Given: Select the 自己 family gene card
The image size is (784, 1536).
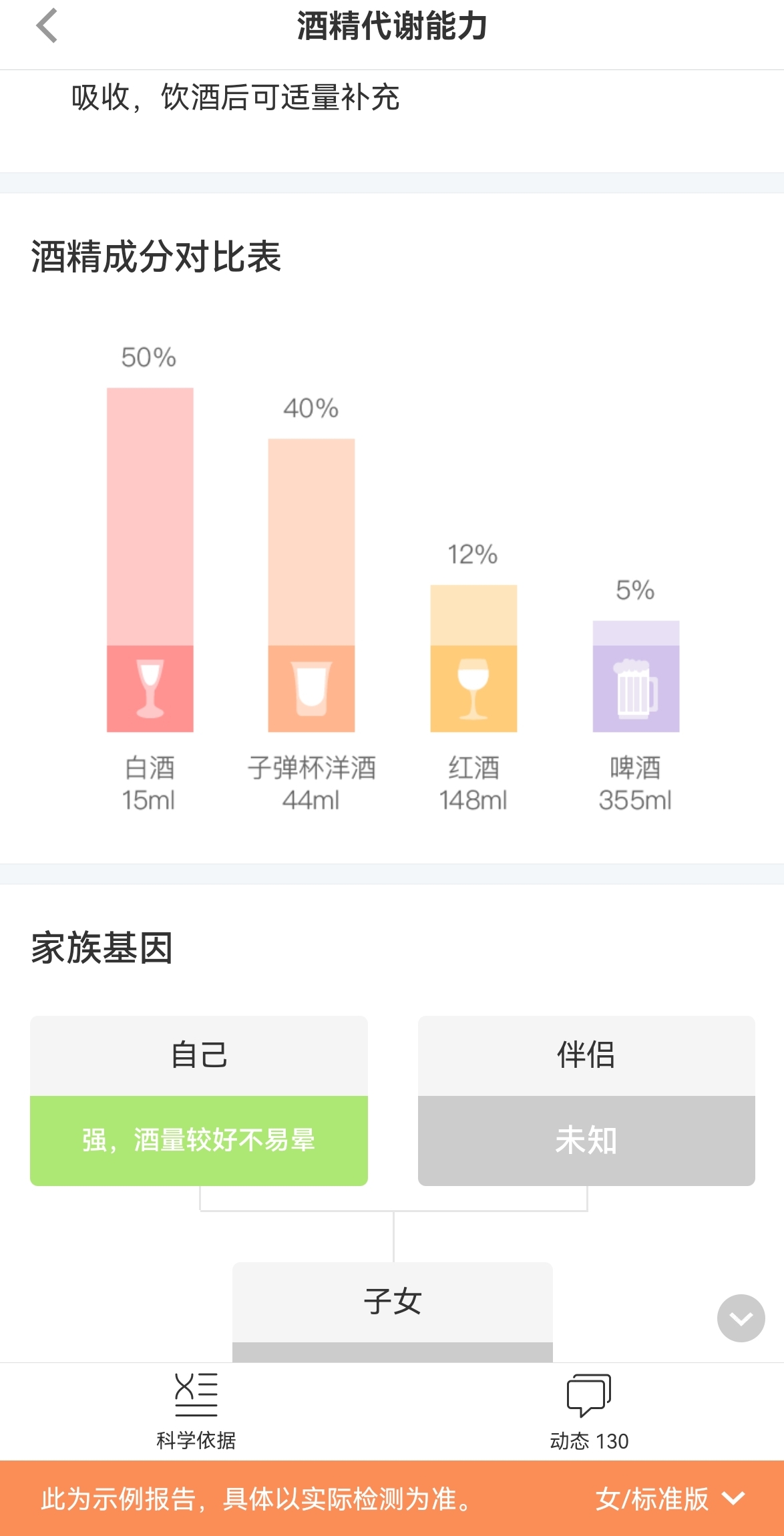Looking at the screenshot, I should pyautogui.click(x=199, y=1101).
